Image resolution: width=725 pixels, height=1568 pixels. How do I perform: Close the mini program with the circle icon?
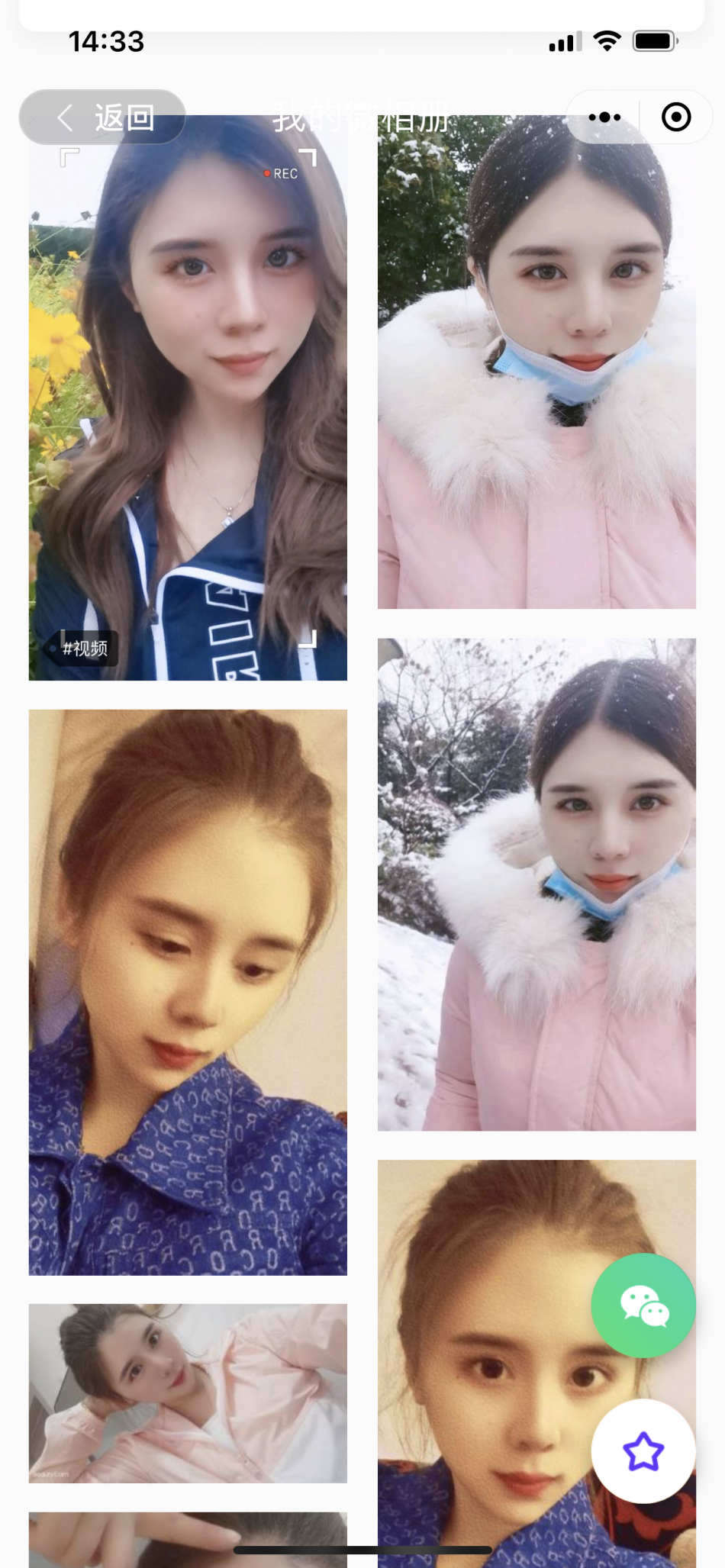click(x=675, y=118)
